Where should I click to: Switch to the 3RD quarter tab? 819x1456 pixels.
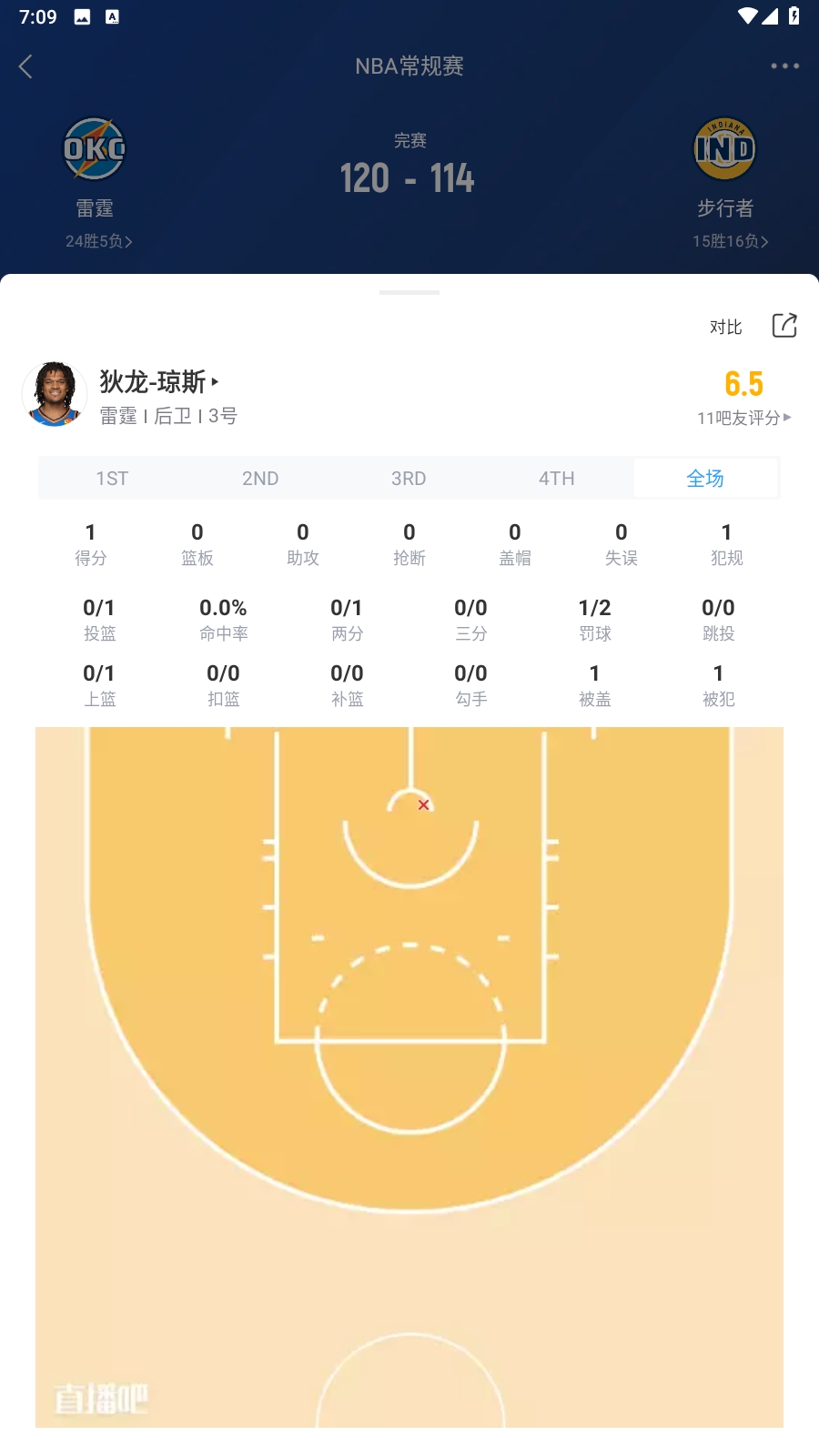(x=409, y=479)
